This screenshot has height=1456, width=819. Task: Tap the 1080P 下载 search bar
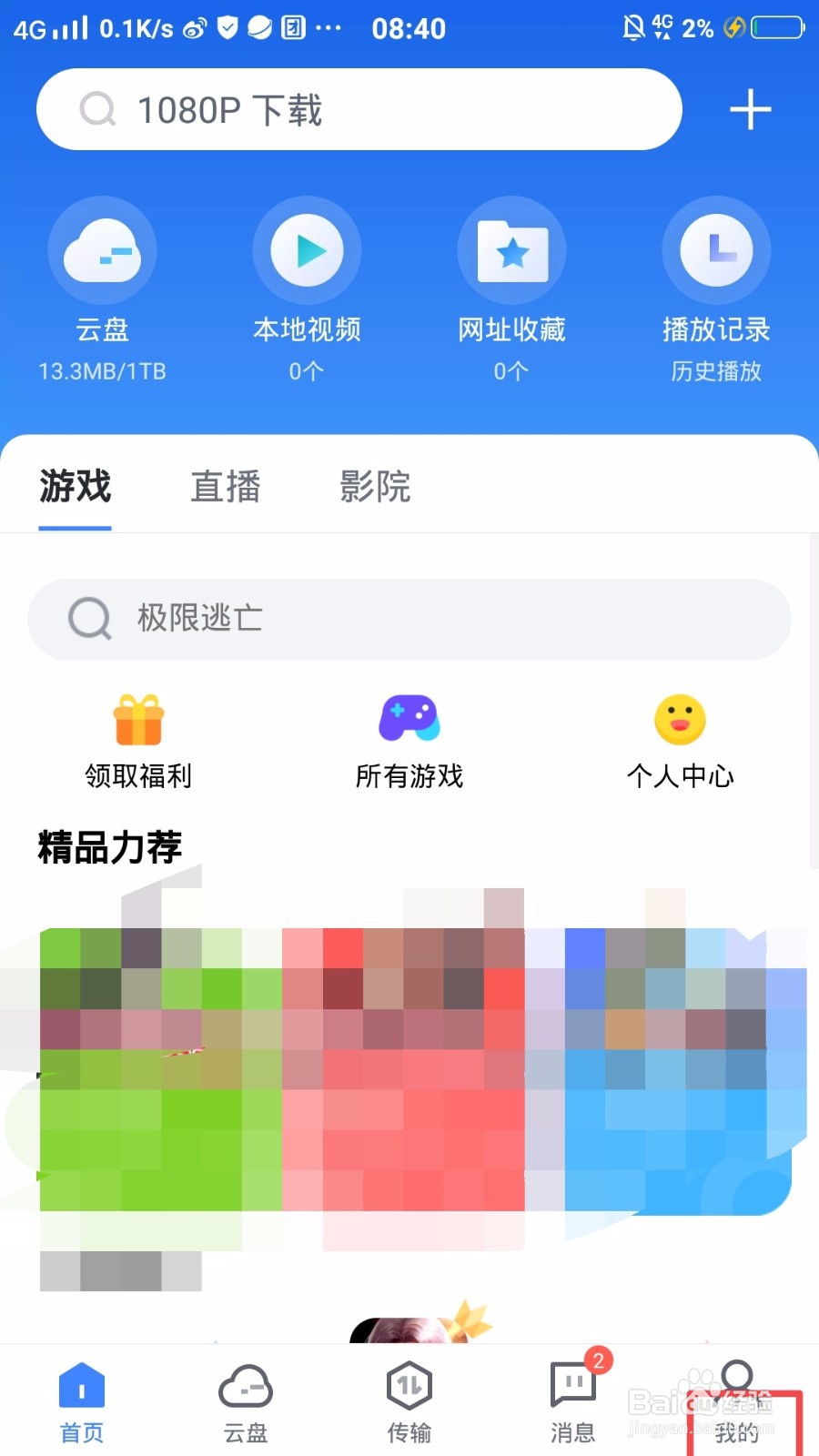(358, 109)
